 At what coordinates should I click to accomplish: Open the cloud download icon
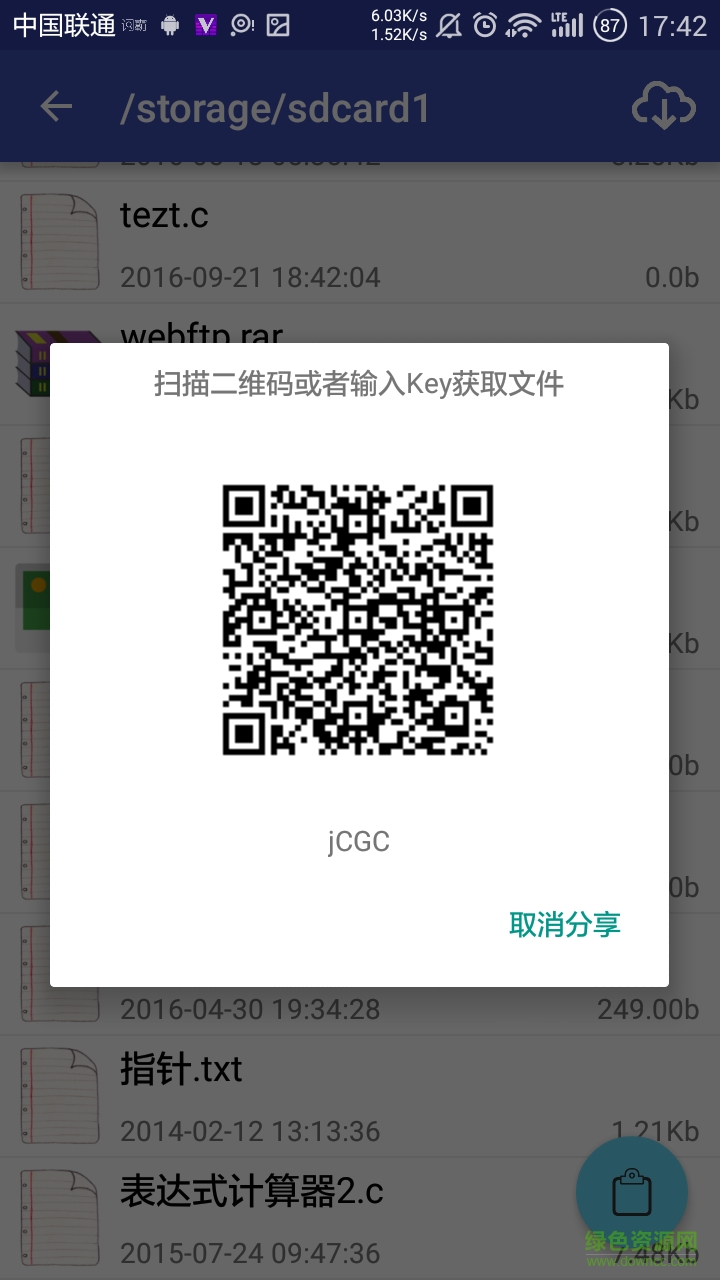pyautogui.click(x=663, y=107)
